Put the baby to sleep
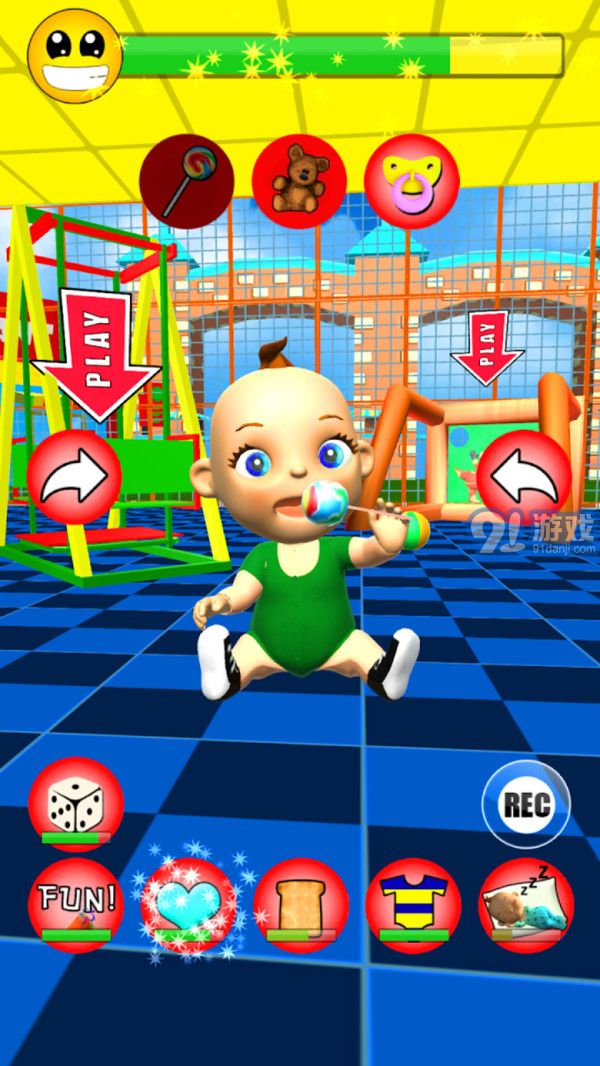Image resolution: width=600 pixels, height=1066 pixels. [526, 904]
